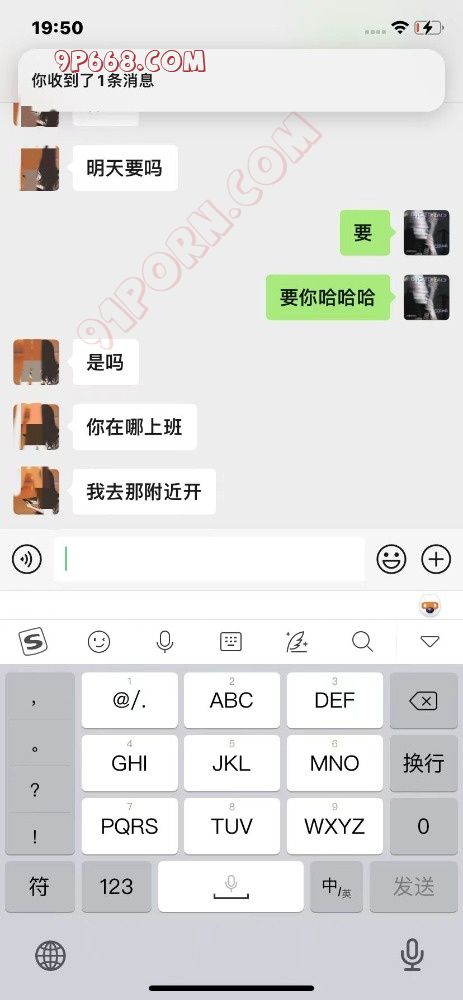Image resolution: width=463 pixels, height=1000 pixels.
Task: Open keyboard emoji picker in toolbar
Action: click(99, 642)
